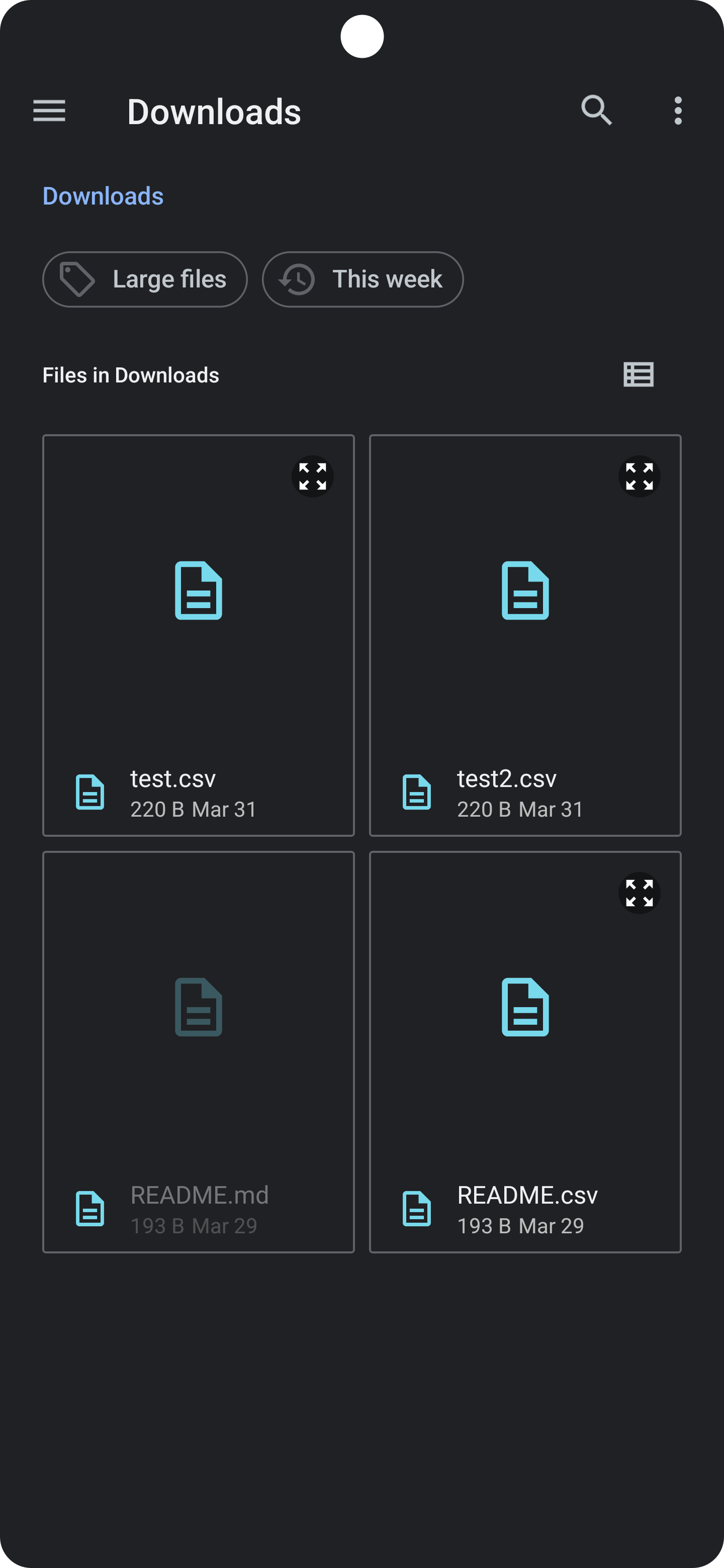Viewport: 724px width, 1568px height.
Task: Open the test.csv file
Action: pyautogui.click(x=199, y=635)
